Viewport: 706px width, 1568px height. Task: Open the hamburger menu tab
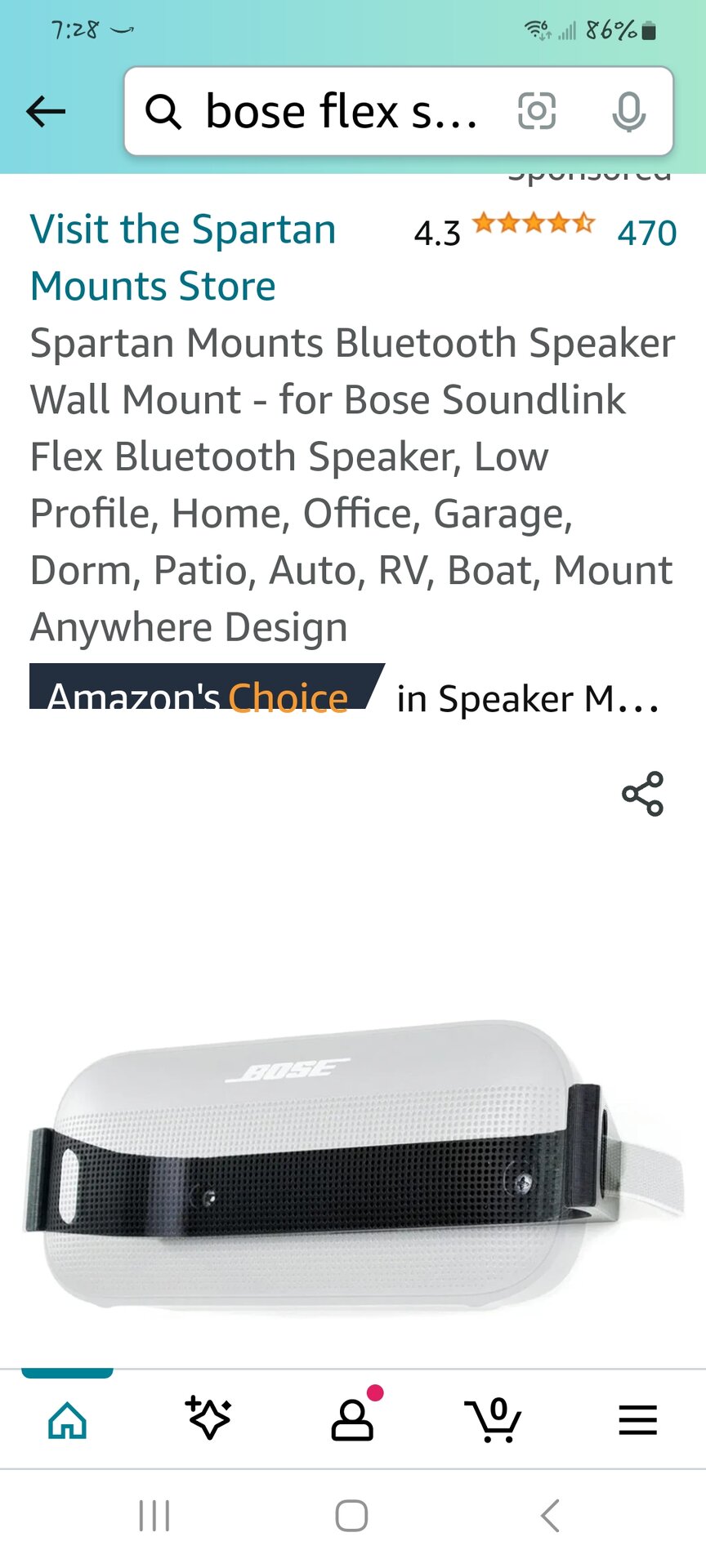pyautogui.click(x=637, y=1420)
